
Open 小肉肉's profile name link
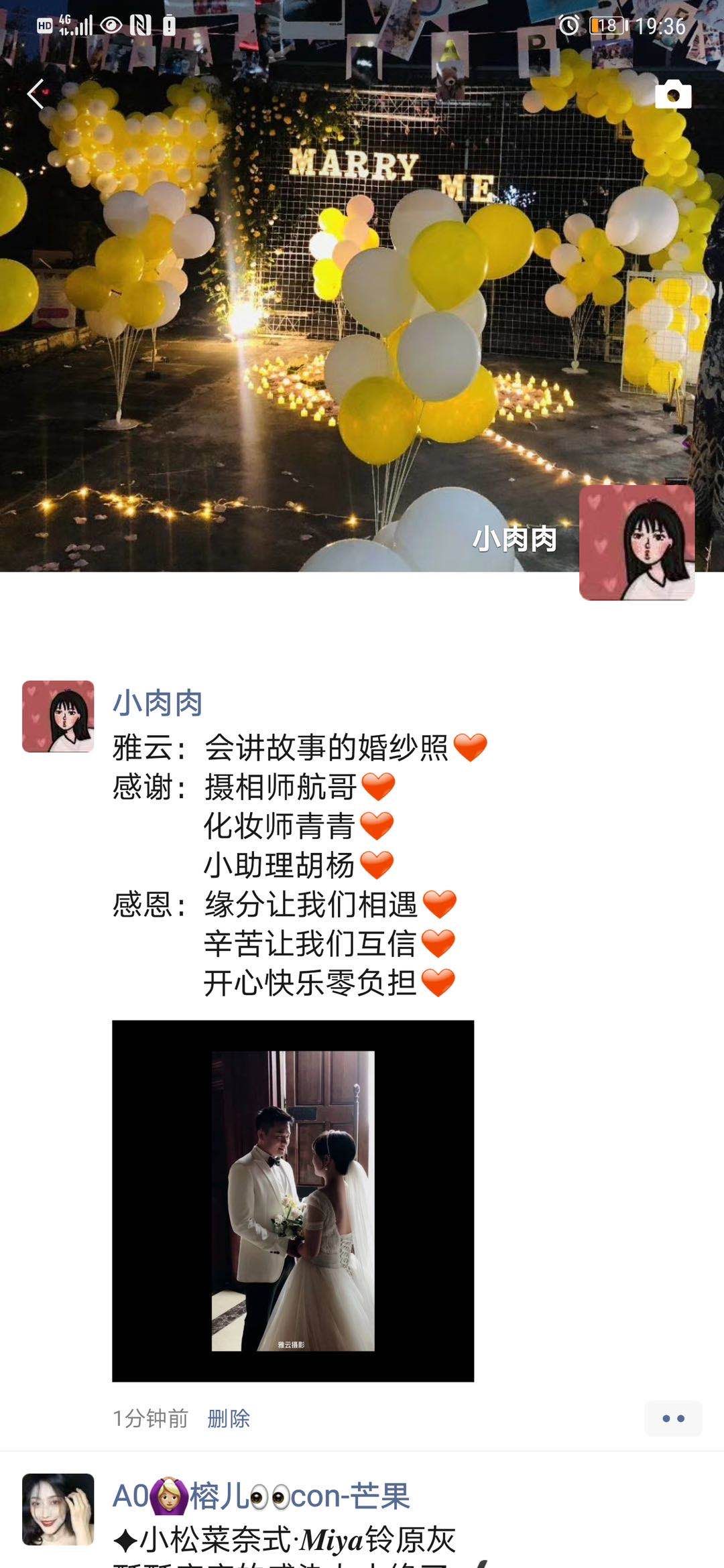[x=158, y=703]
